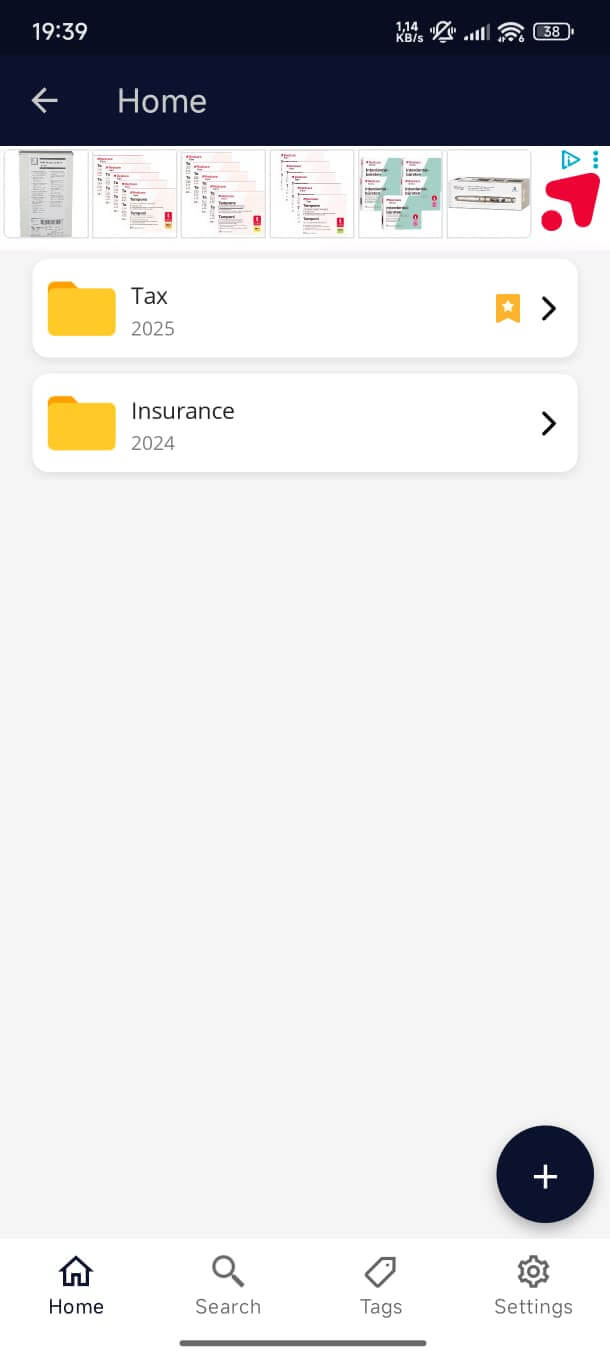Image resolution: width=610 pixels, height=1356 pixels.
Task: Select the Home tab
Action: coord(76,1286)
